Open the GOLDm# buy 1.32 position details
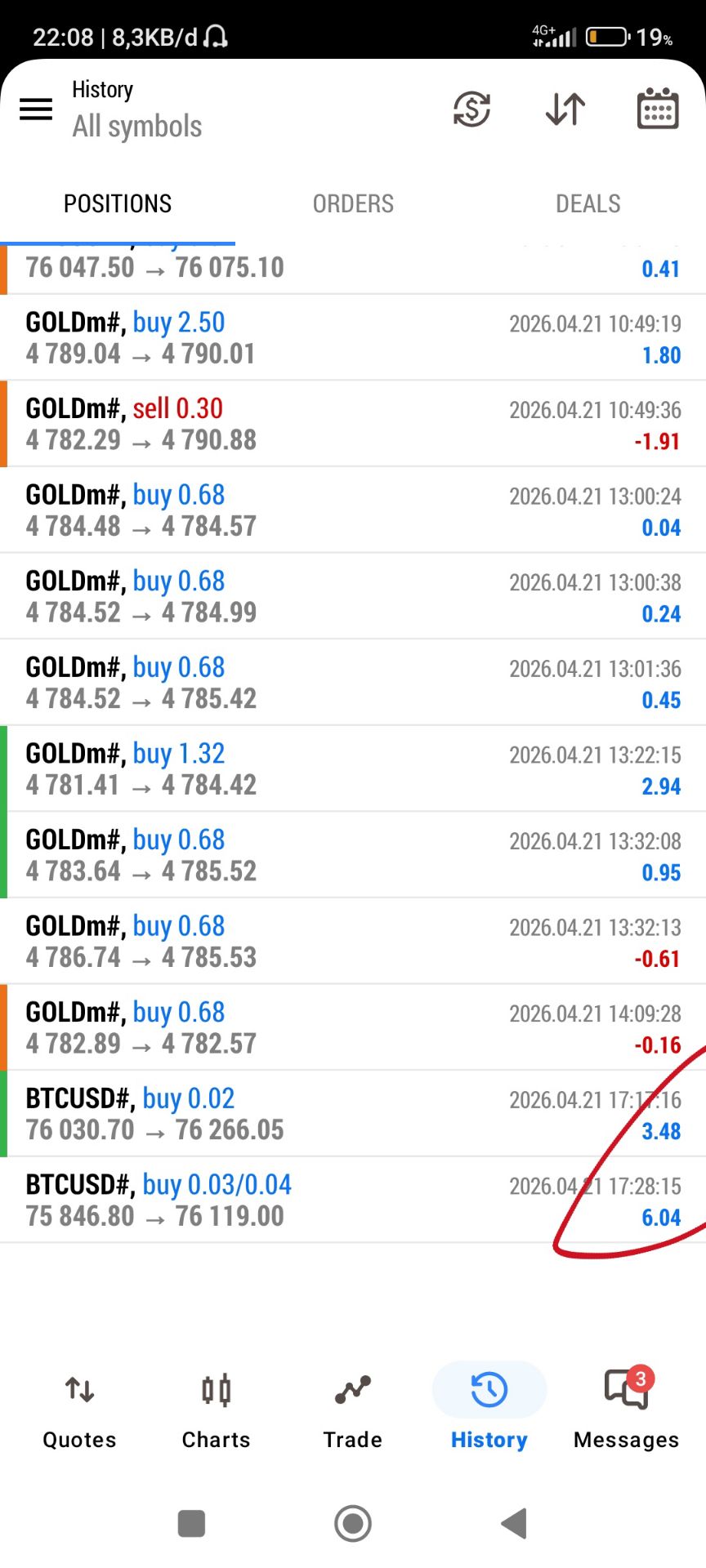 (x=353, y=769)
